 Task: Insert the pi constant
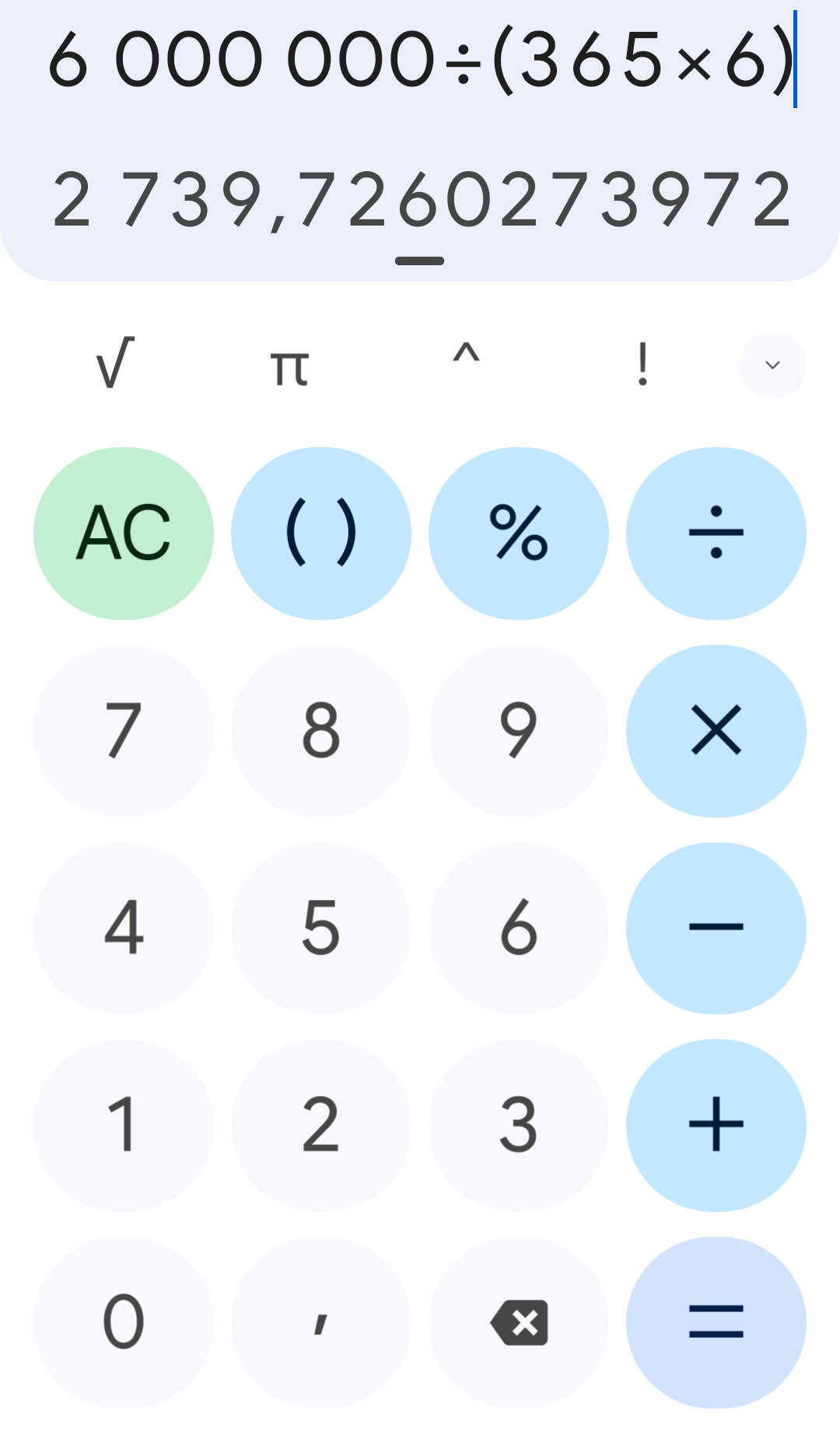[290, 364]
